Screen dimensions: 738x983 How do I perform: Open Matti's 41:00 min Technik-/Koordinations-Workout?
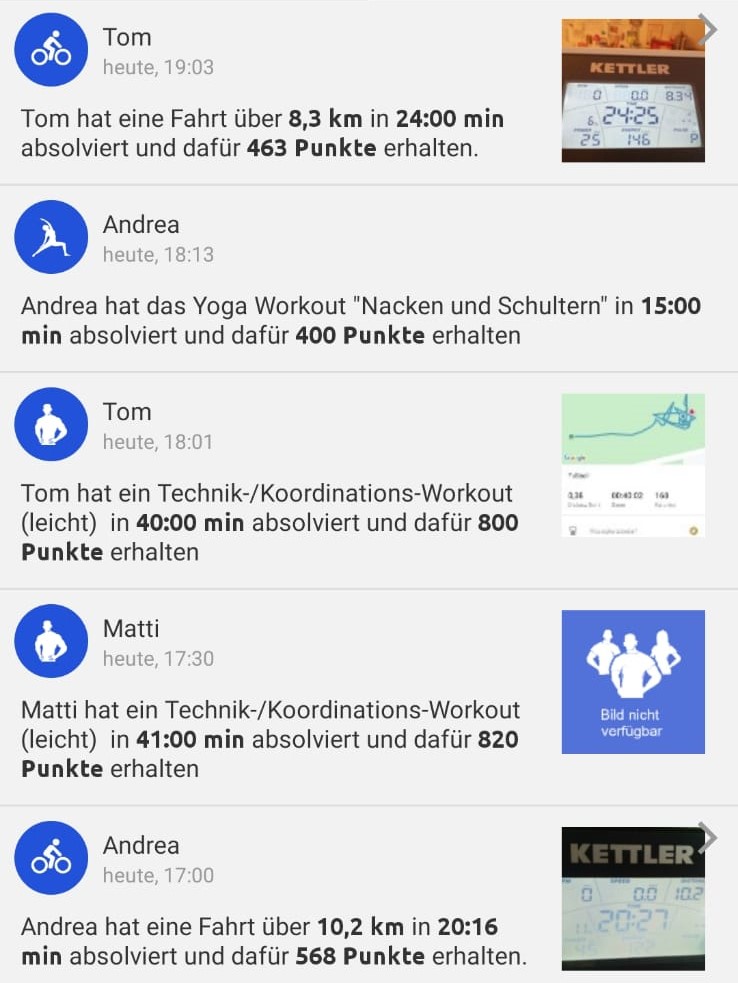tap(270, 739)
